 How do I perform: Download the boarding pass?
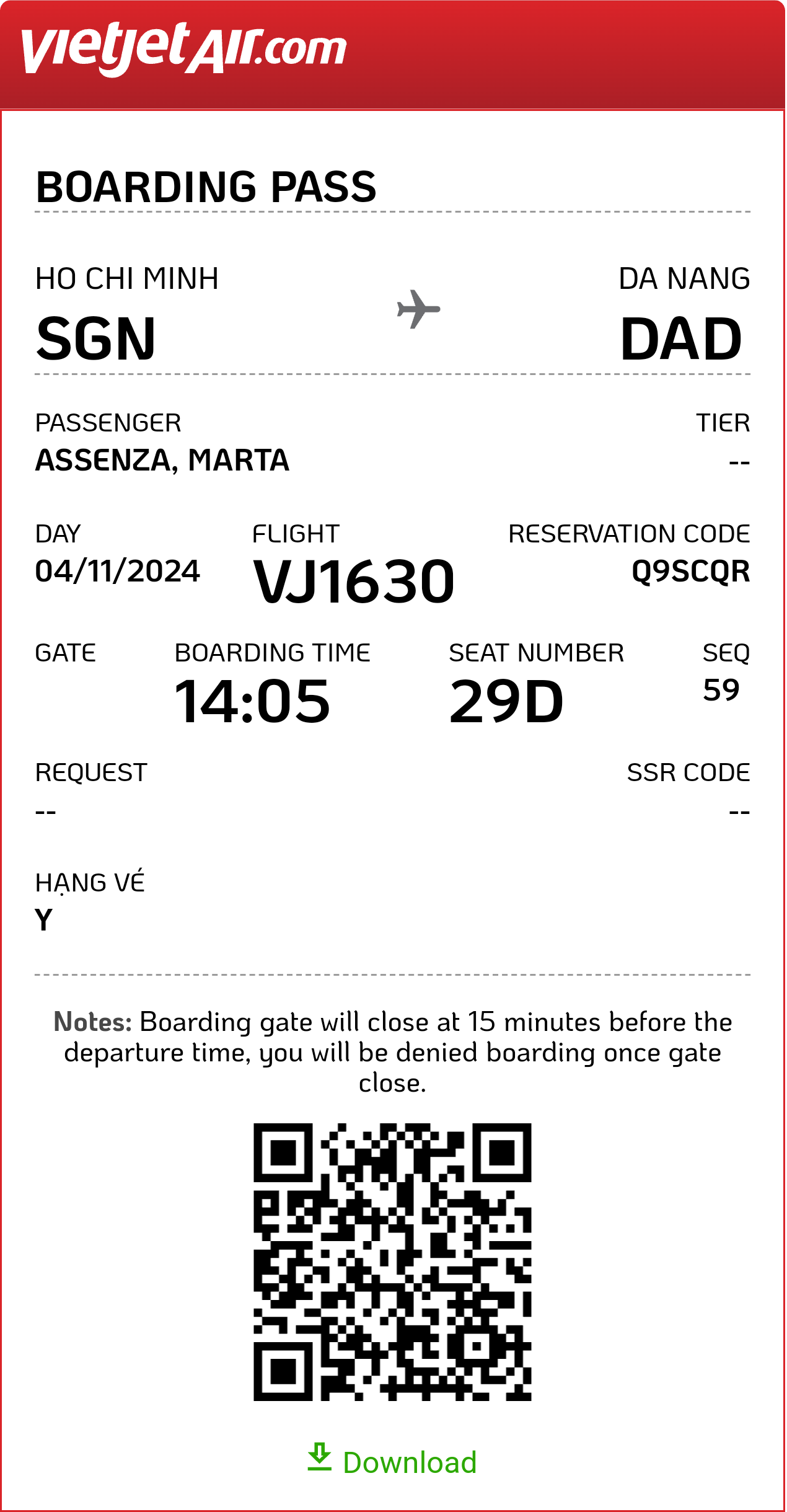point(392,1461)
